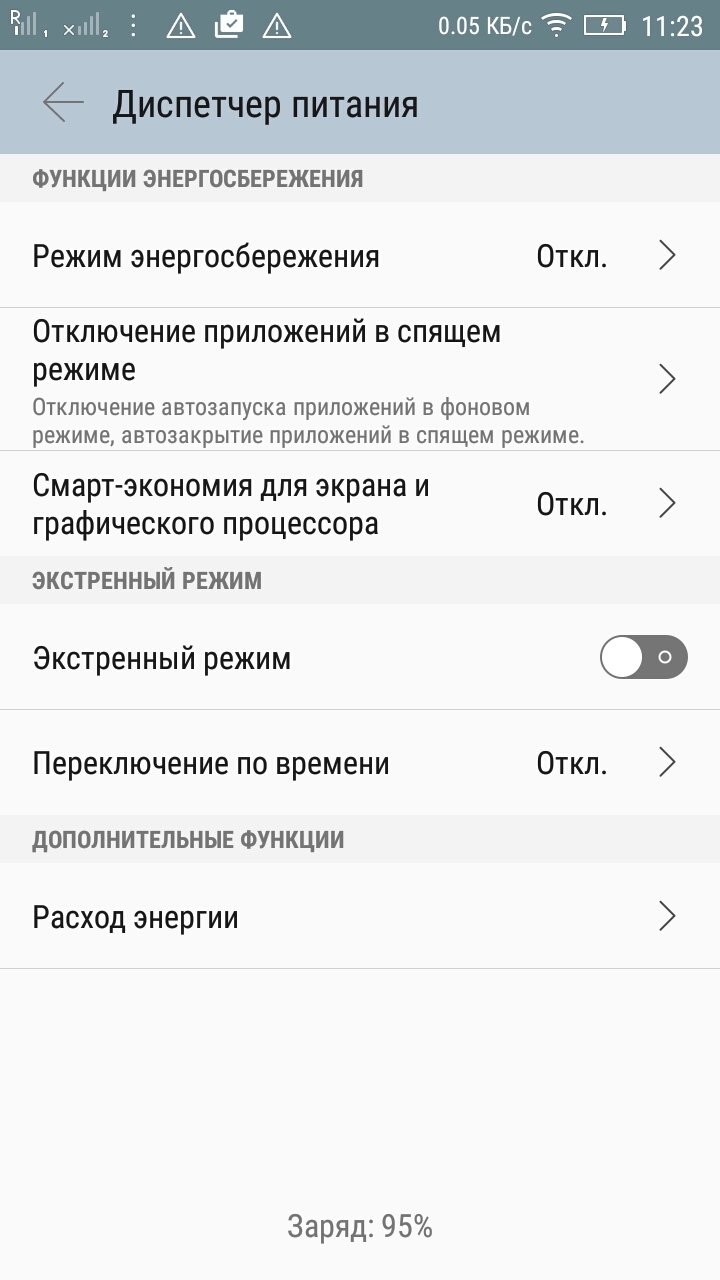720x1280 pixels.
Task: Open Режим энергосбережения settings
Action: [360, 256]
